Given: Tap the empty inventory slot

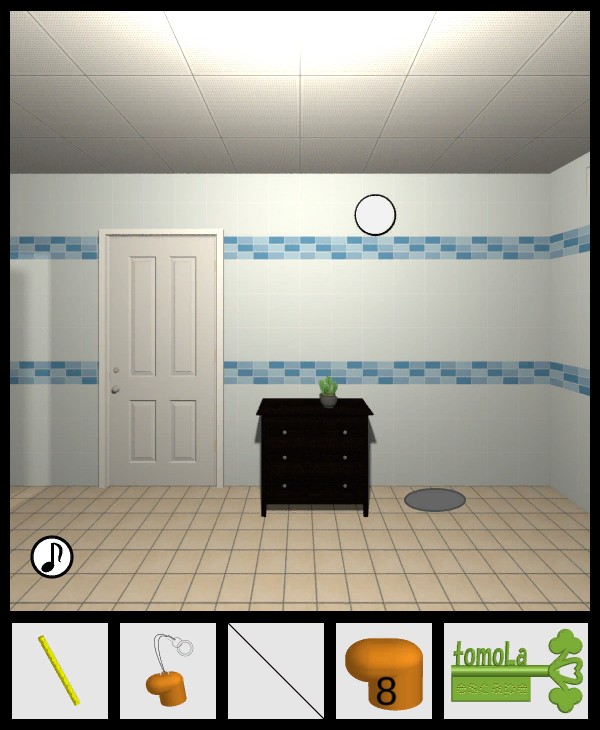Looking at the screenshot, I should (x=276, y=671).
